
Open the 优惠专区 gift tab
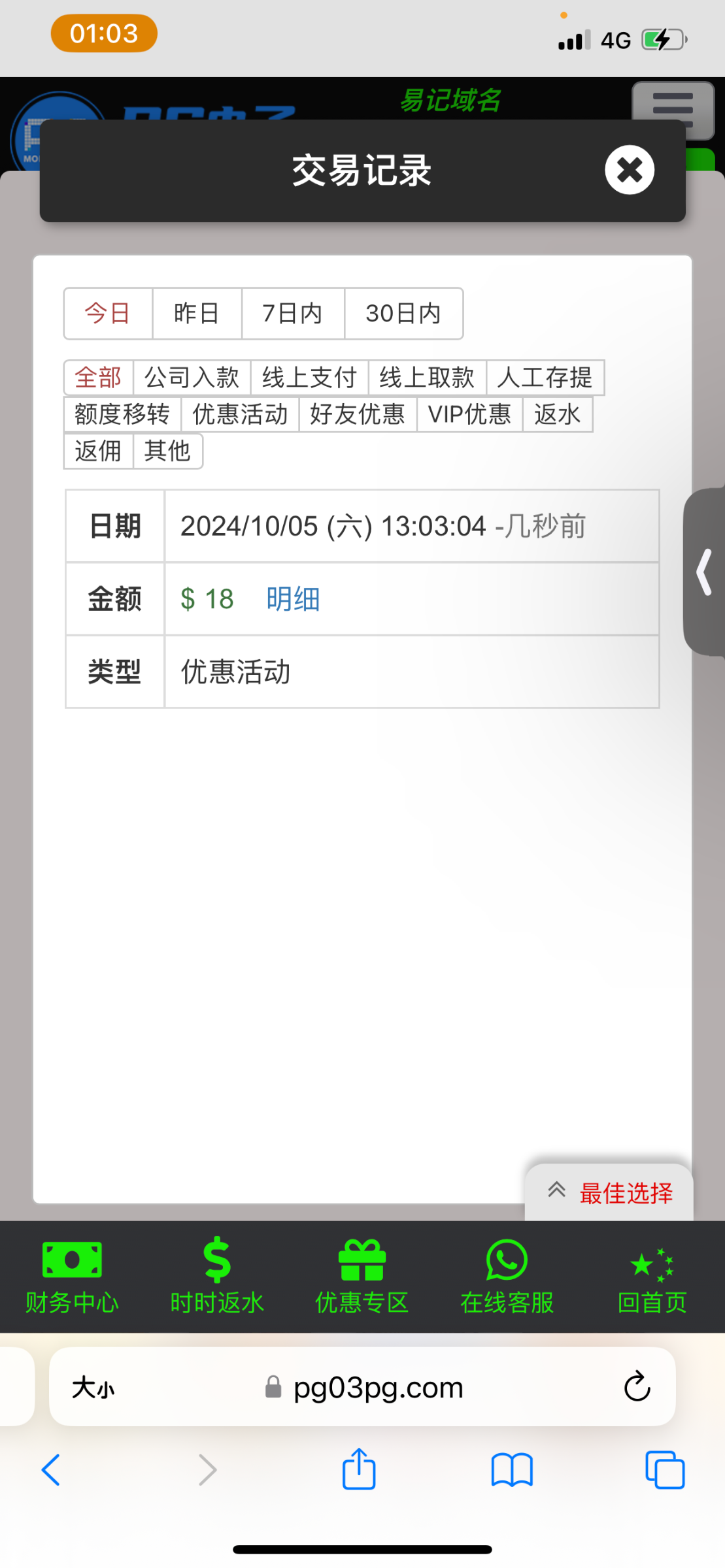(x=362, y=1276)
